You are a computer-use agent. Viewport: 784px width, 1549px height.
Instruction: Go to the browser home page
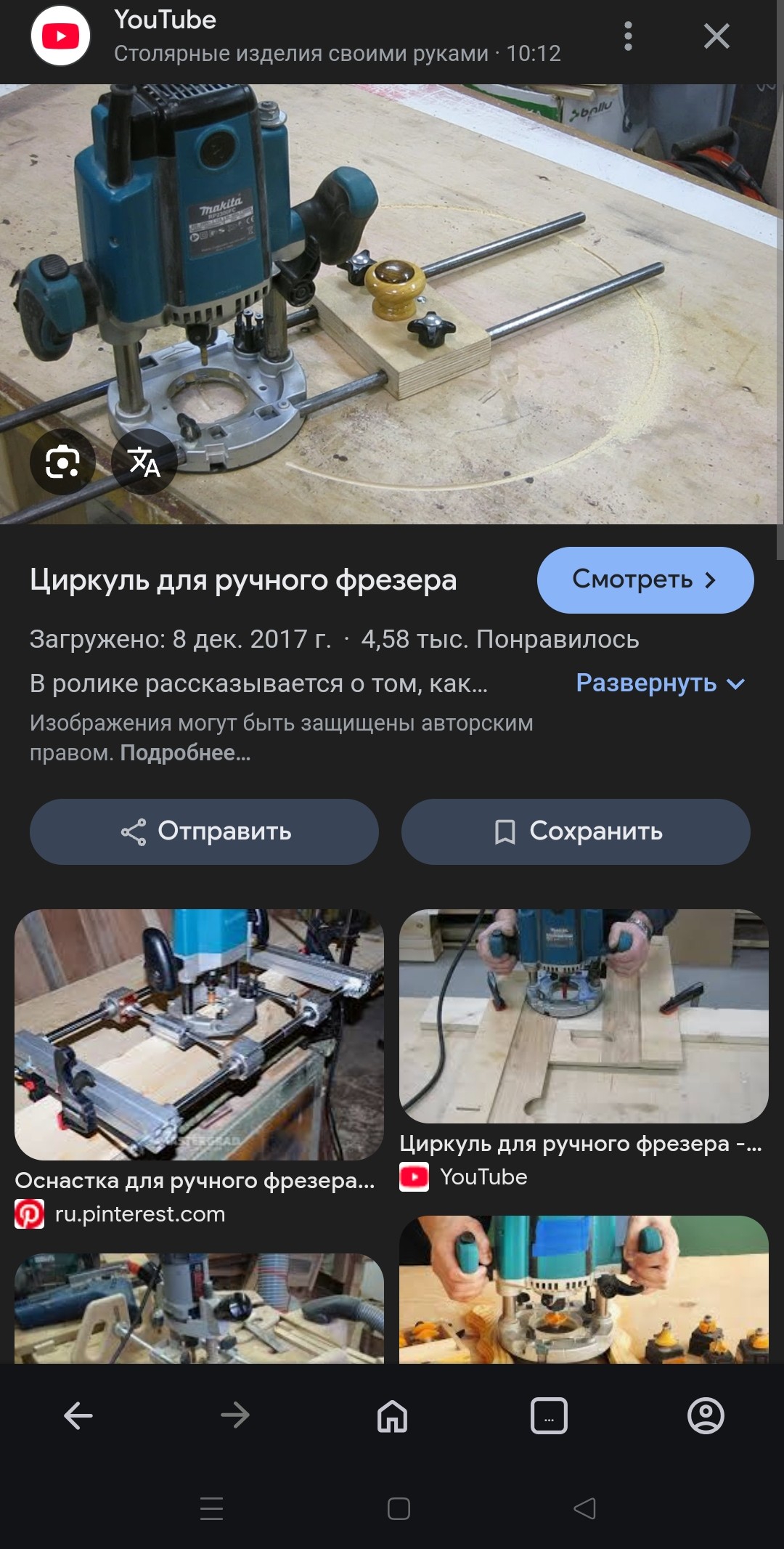(x=392, y=1415)
